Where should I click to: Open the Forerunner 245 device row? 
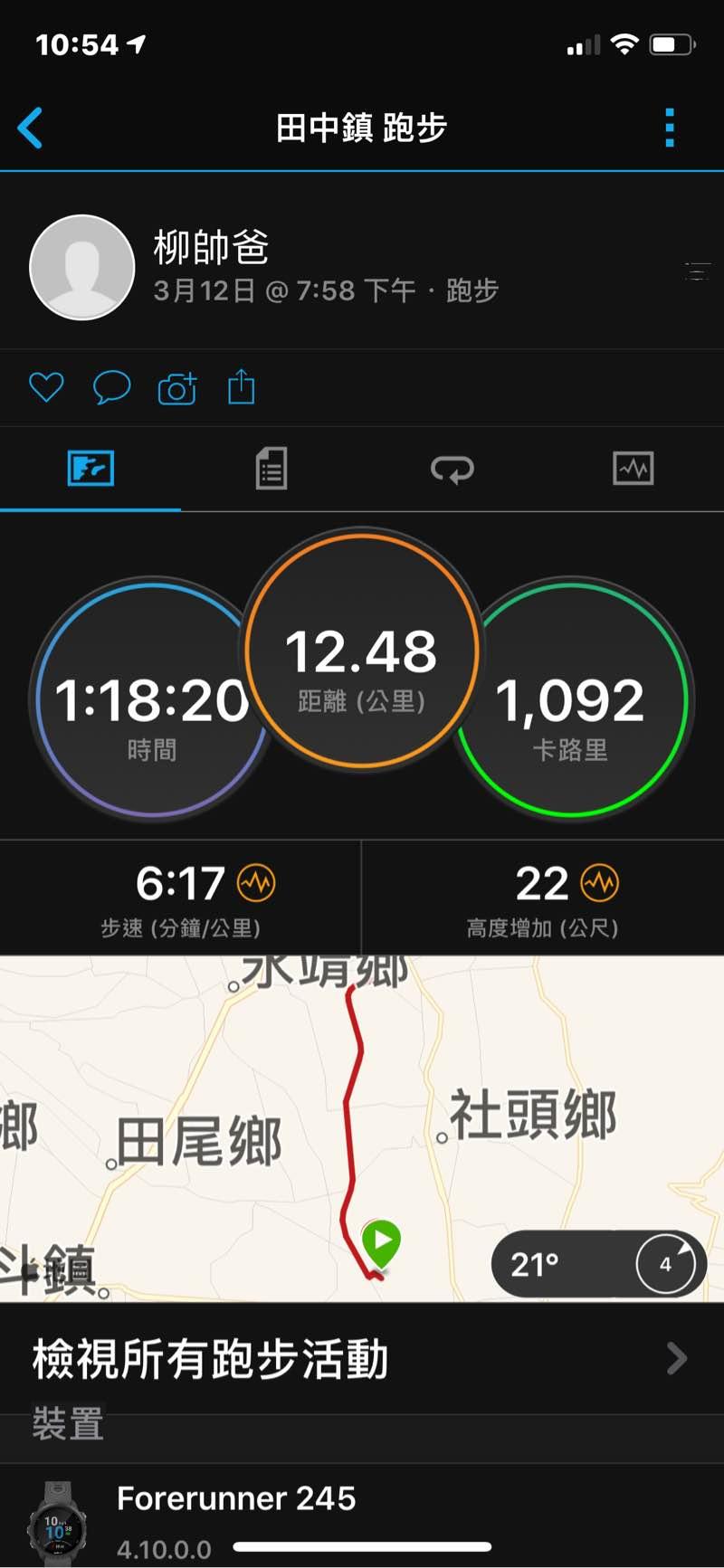pyautogui.click(x=362, y=1516)
